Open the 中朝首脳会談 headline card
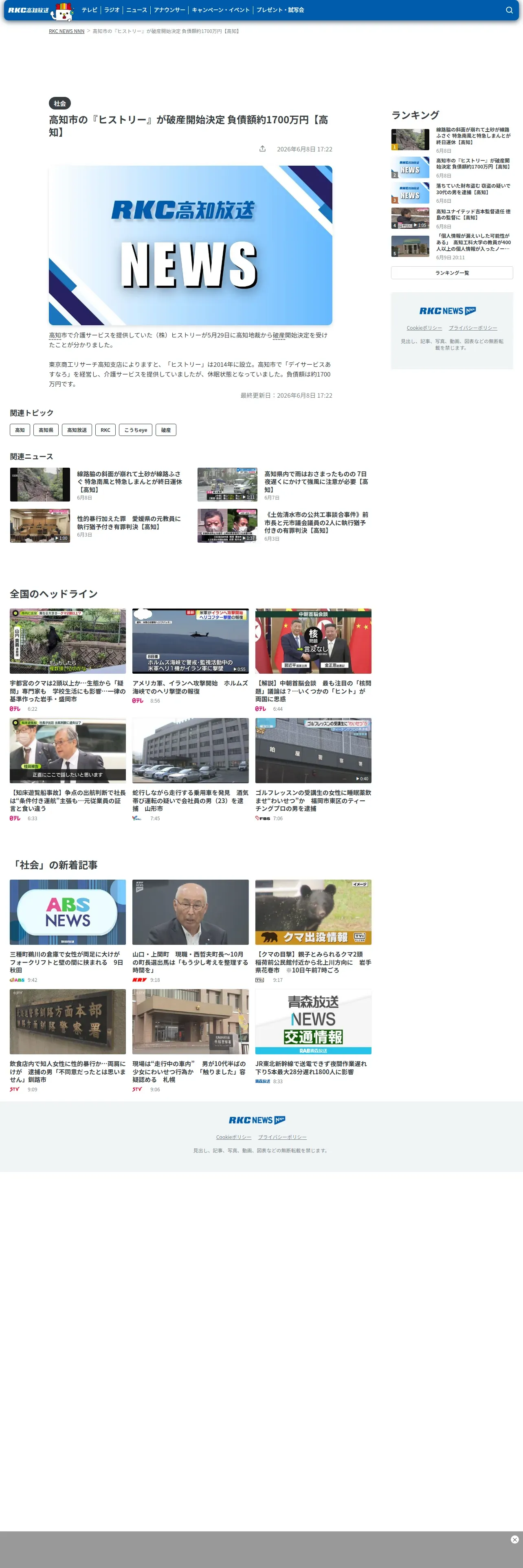Image resolution: width=523 pixels, height=1568 pixels. [x=313, y=660]
